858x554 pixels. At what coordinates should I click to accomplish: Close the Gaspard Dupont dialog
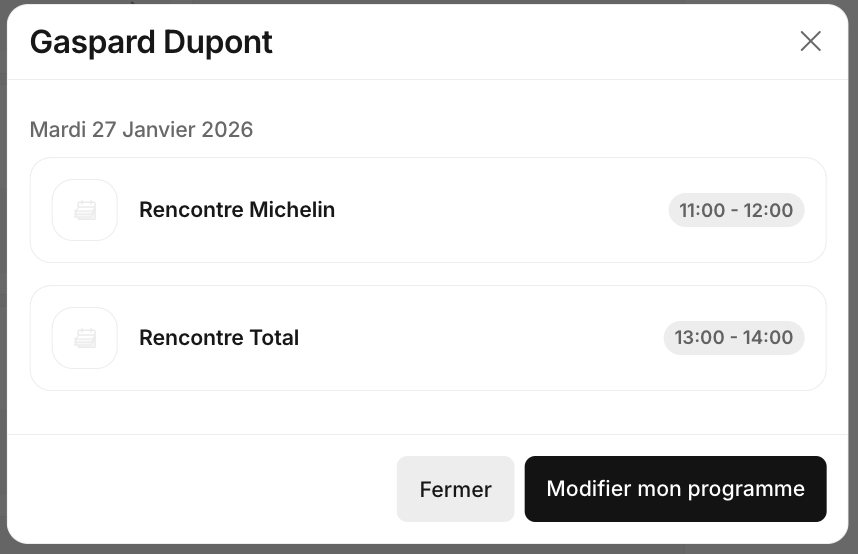click(810, 41)
